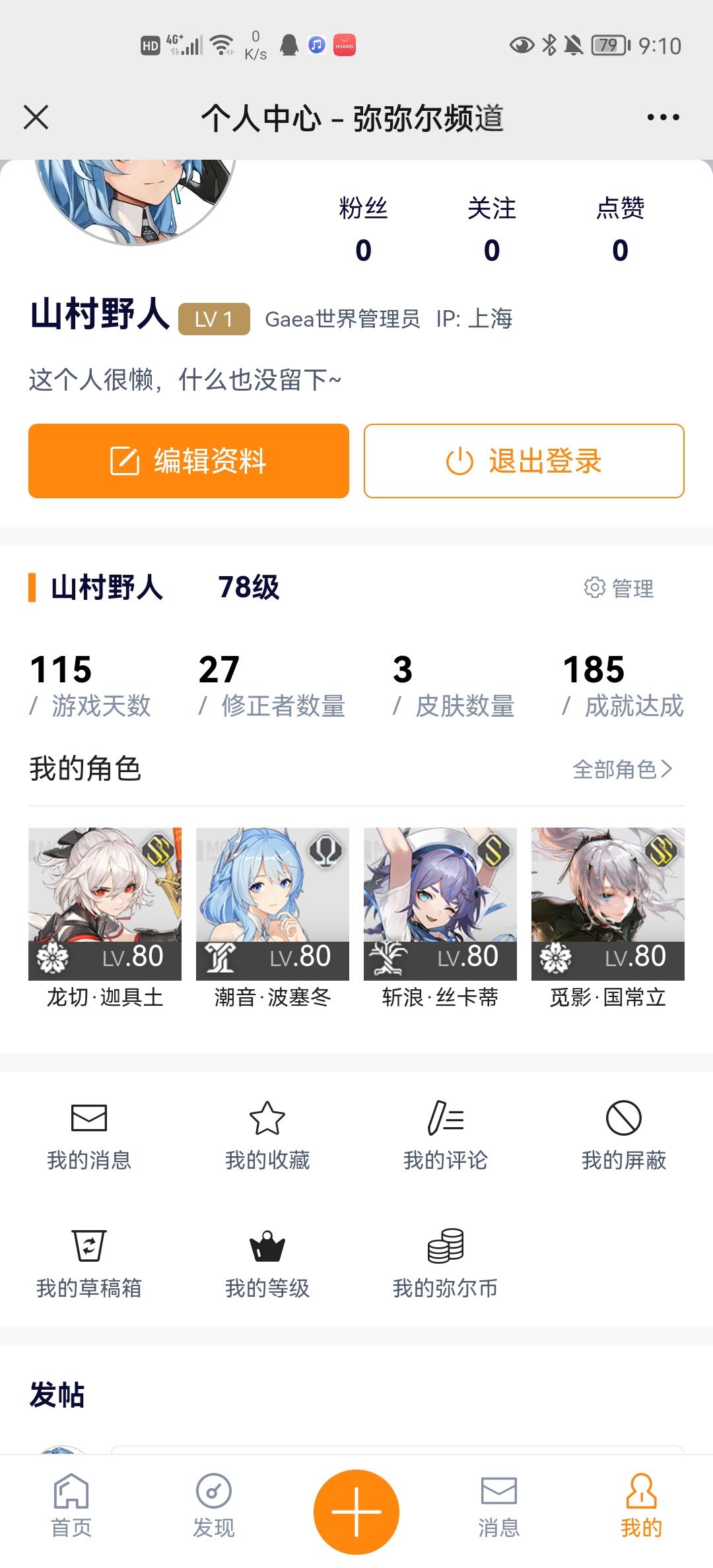Open the top-right more options menu
713x1568 pixels.
click(662, 117)
